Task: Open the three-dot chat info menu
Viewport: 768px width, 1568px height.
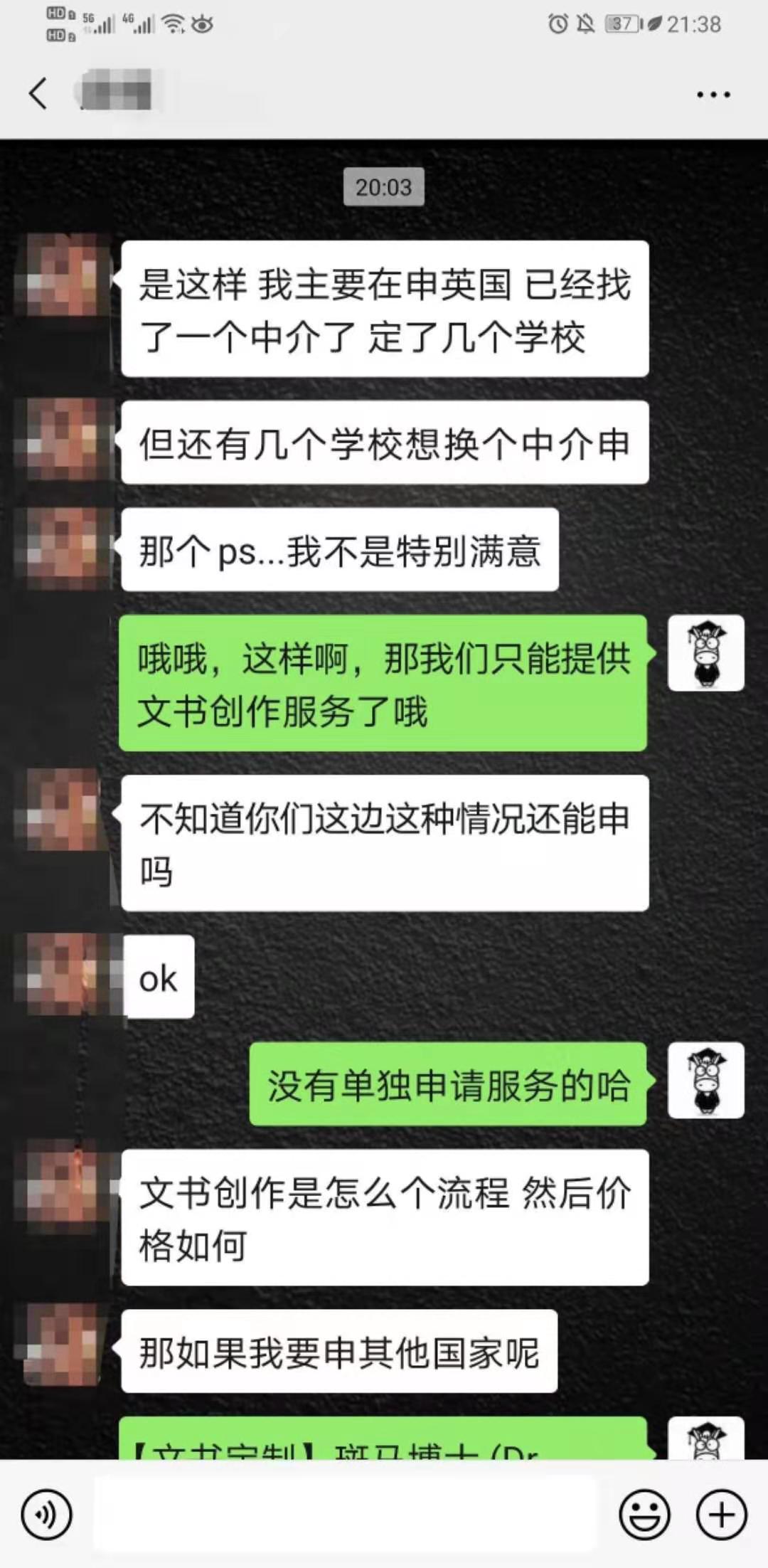Action: coord(713,95)
